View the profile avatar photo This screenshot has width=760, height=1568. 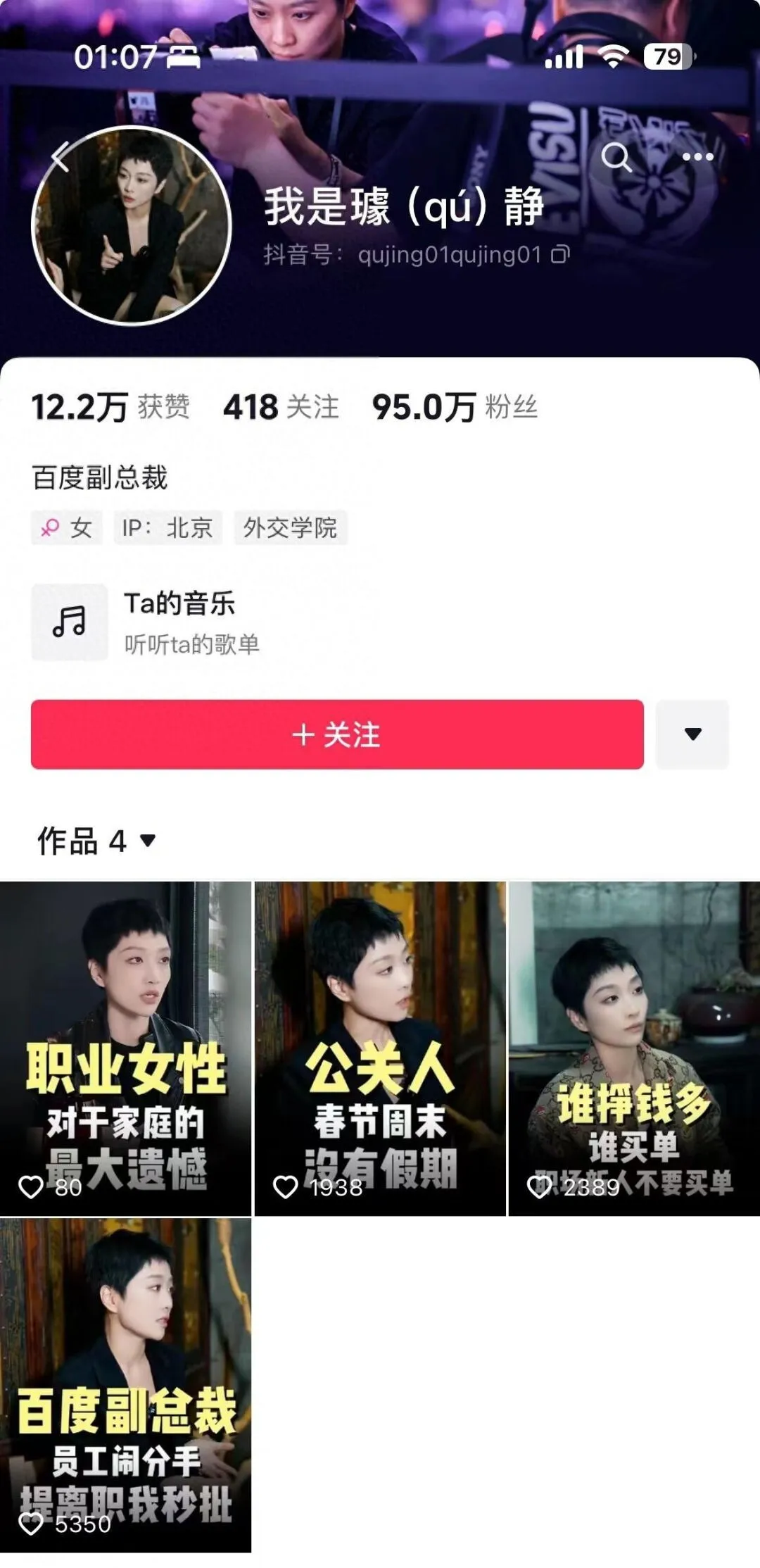tap(132, 225)
